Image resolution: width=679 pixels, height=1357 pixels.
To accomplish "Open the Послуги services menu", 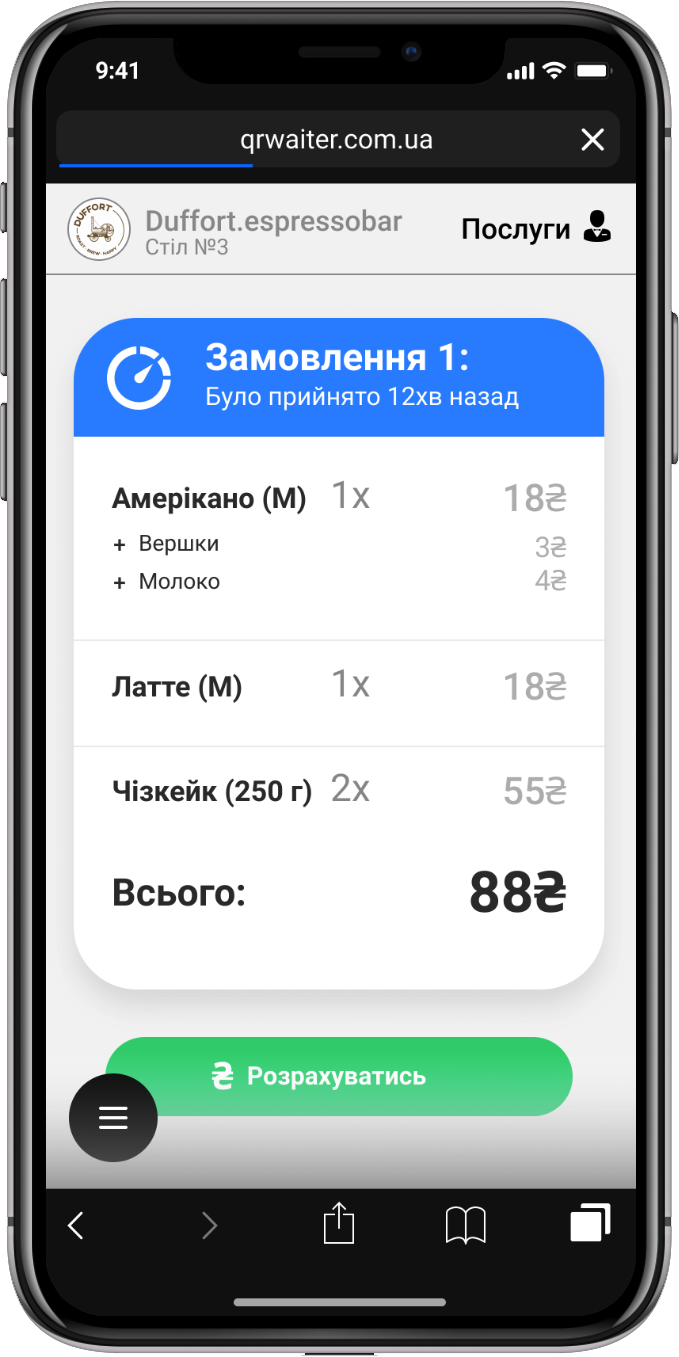I will (535, 229).
